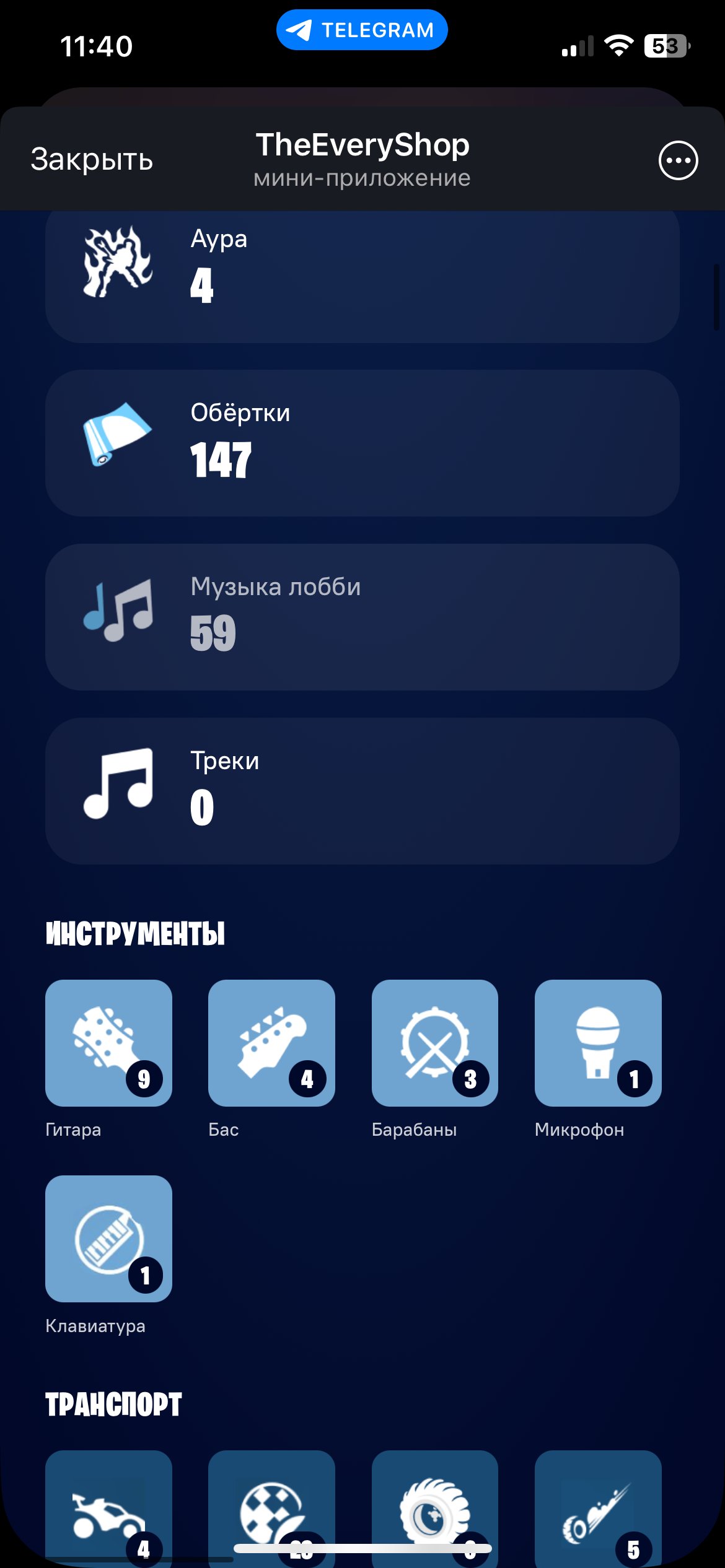Click the wheel icon in ТРАНСПОРТ section

click(434, 1511)
